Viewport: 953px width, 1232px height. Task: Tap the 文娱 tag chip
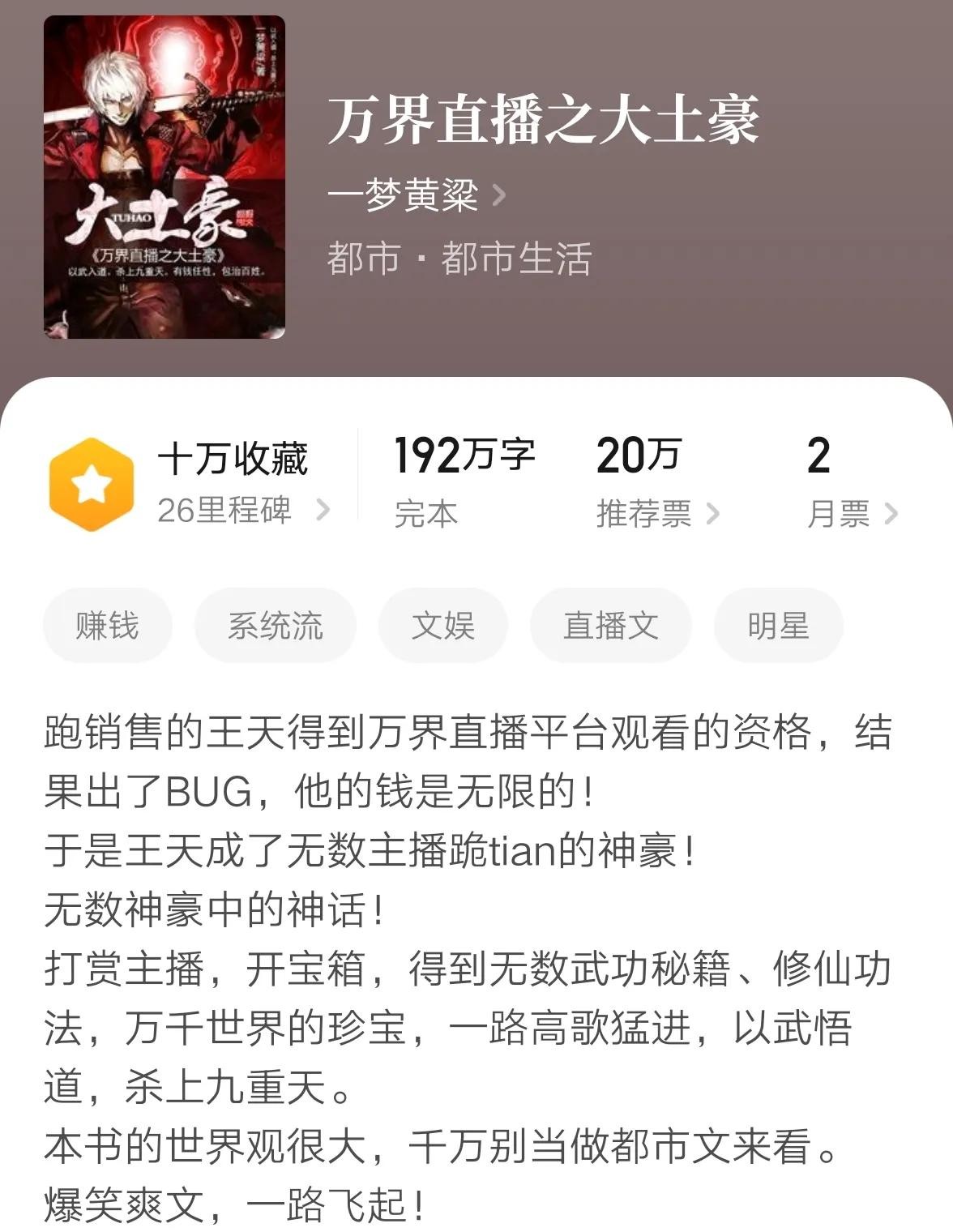point(442,625)
